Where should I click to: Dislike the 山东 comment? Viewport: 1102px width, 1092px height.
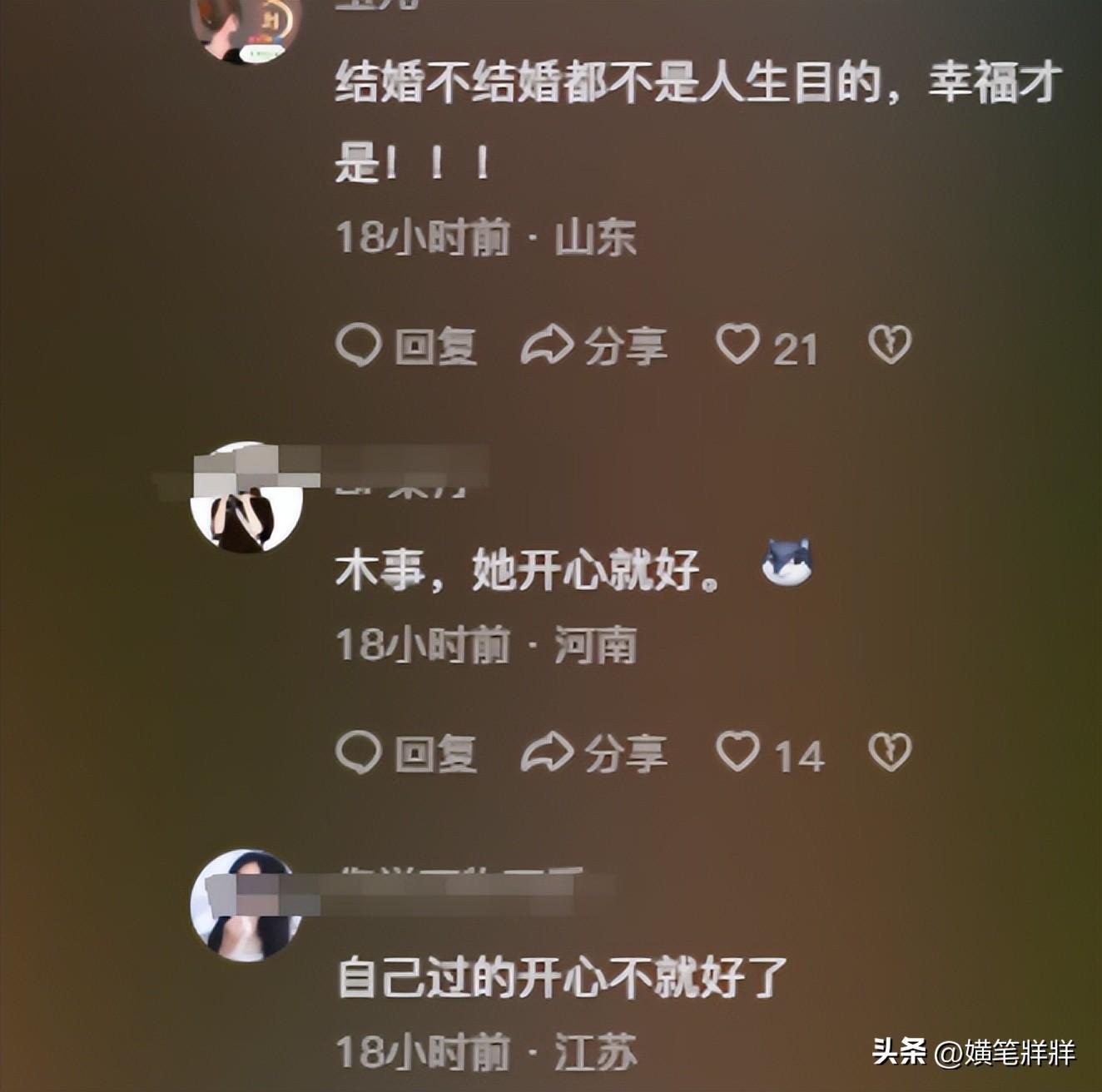pos(890,344)
